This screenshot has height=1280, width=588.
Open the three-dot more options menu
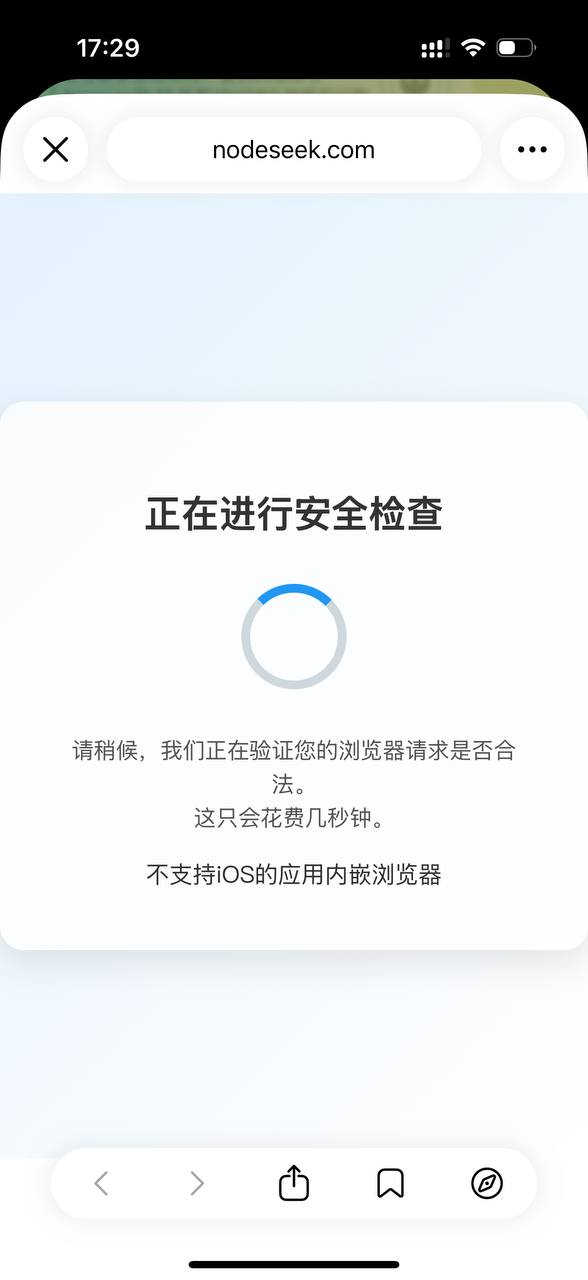pos(532,150)
